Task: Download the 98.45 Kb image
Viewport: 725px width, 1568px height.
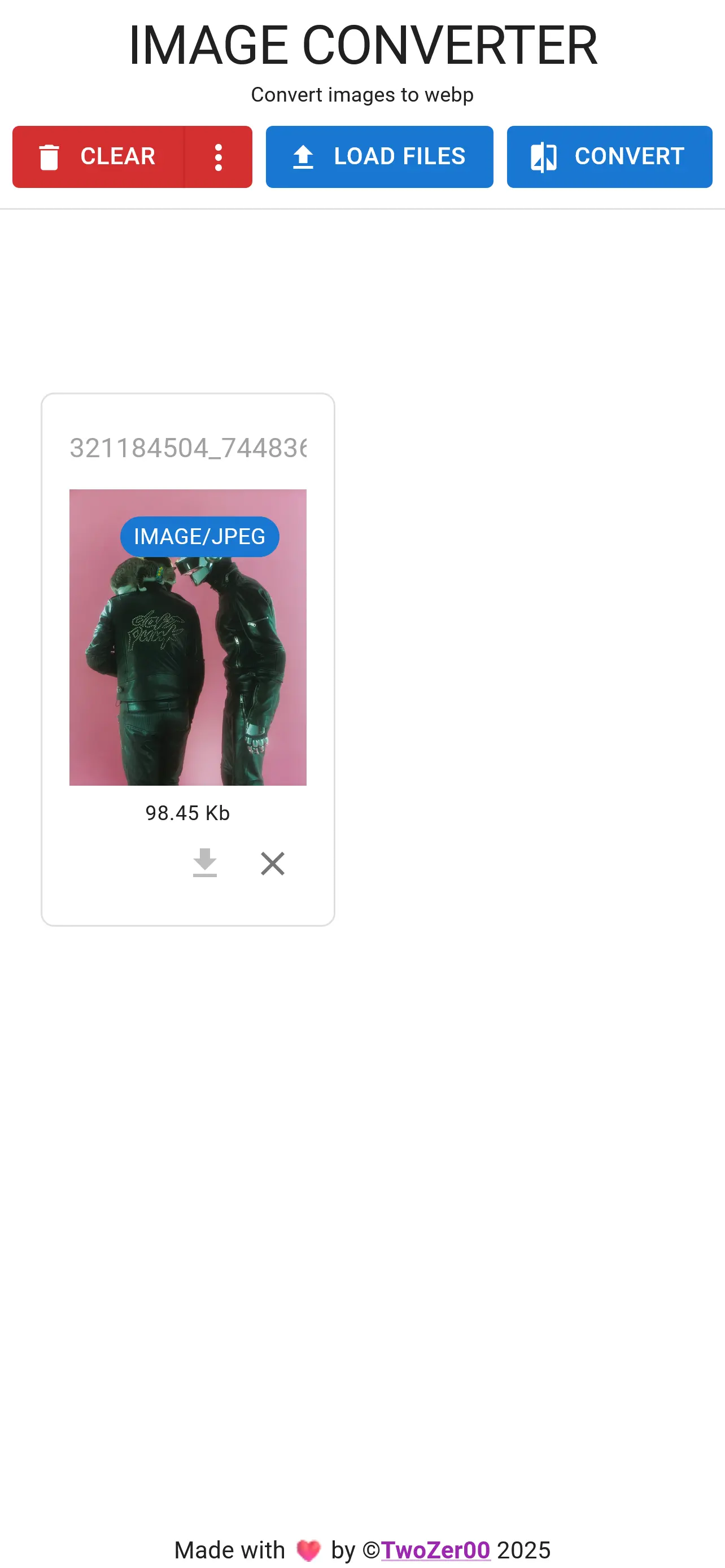Action: point(204,862)
